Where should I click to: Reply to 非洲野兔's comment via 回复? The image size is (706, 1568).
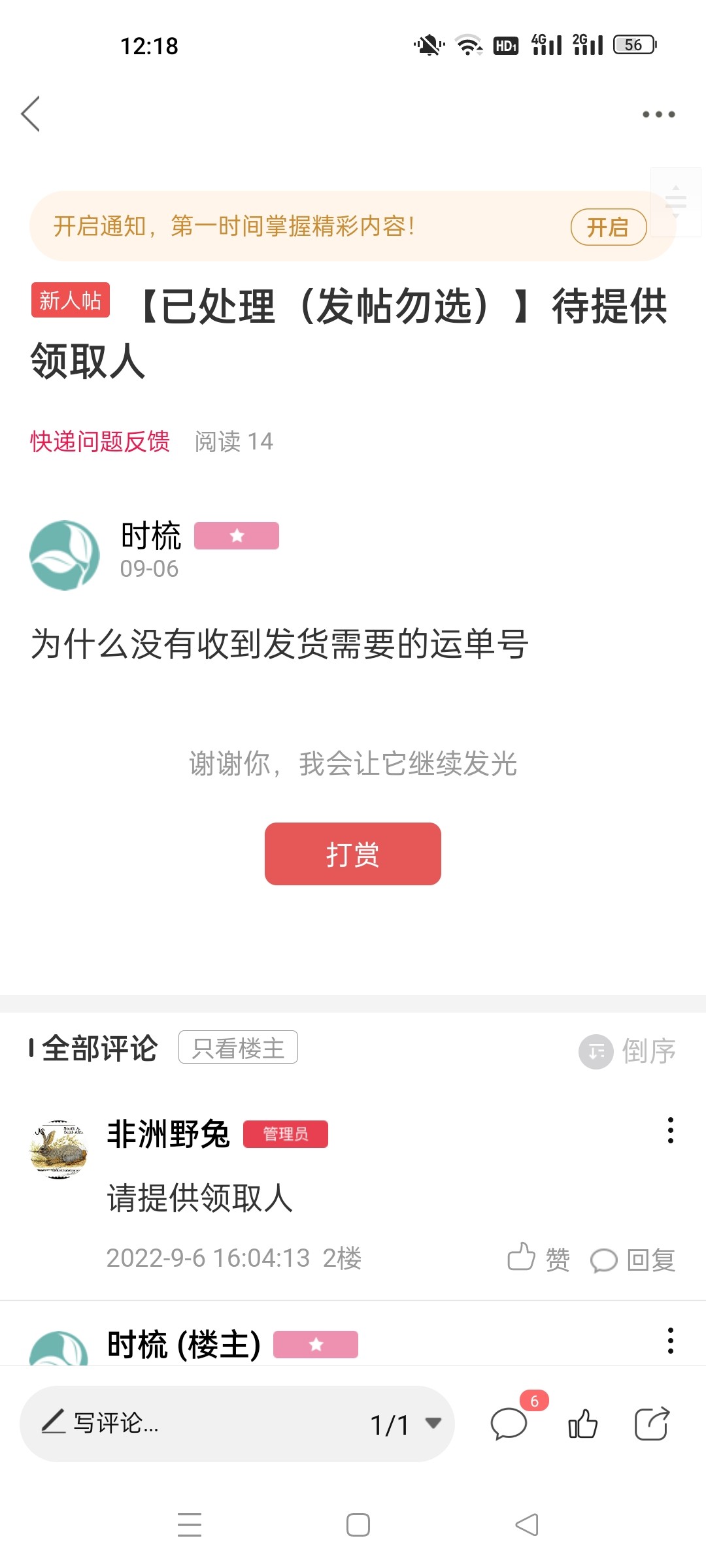point(633,1260)
